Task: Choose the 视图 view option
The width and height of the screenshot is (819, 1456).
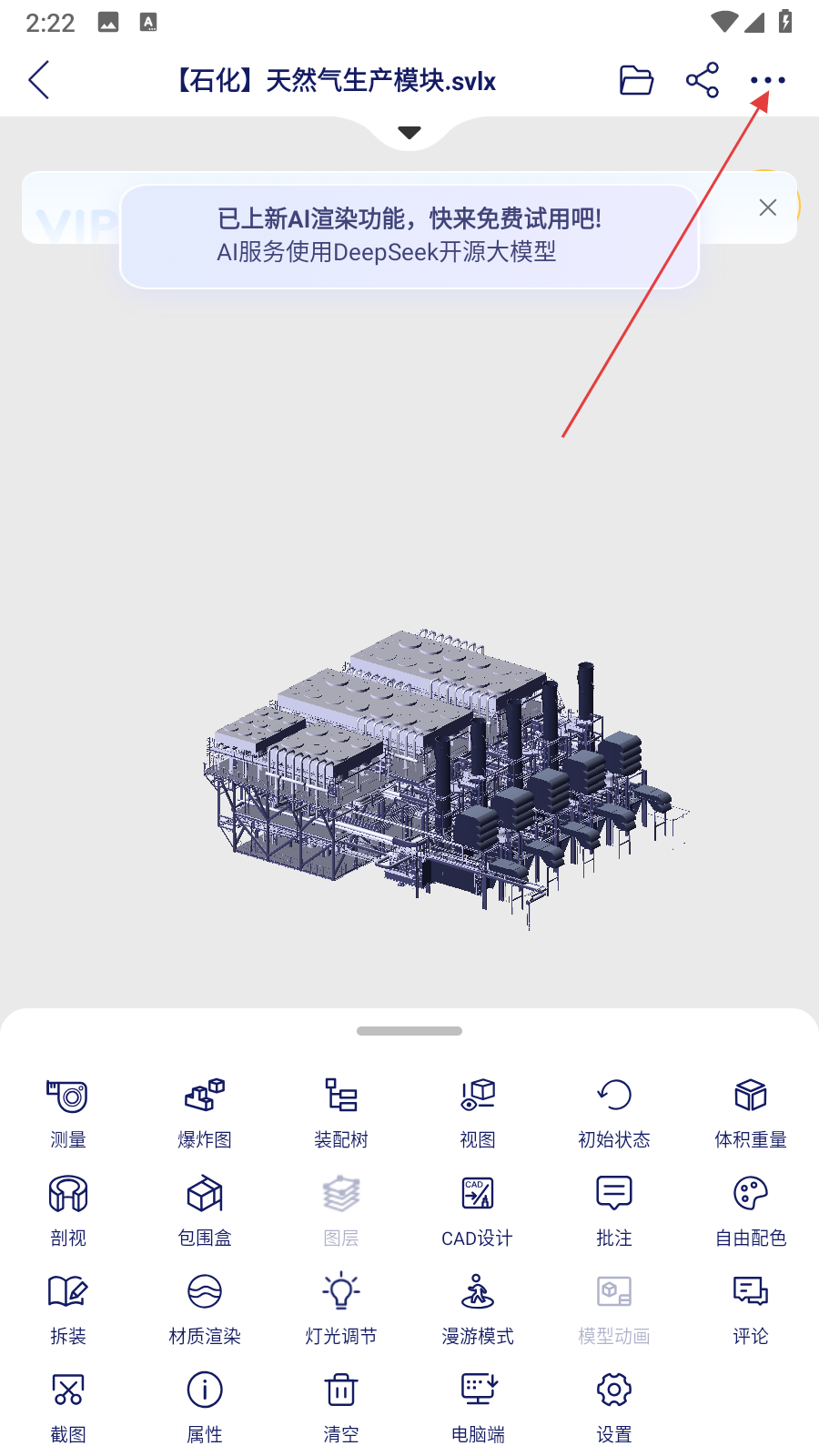Action: 478,1112
